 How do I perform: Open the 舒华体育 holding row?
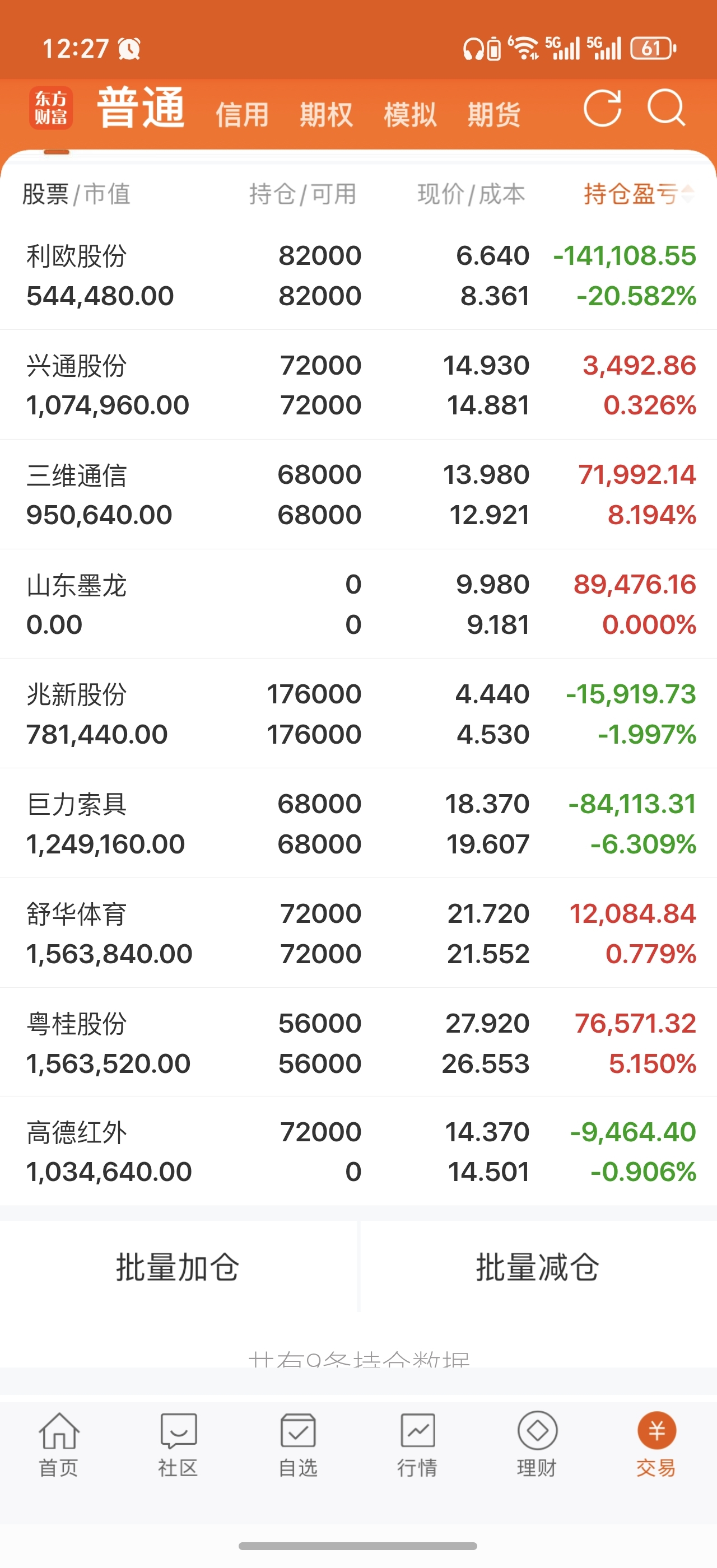pyautogui.click(x=358, y=933)
